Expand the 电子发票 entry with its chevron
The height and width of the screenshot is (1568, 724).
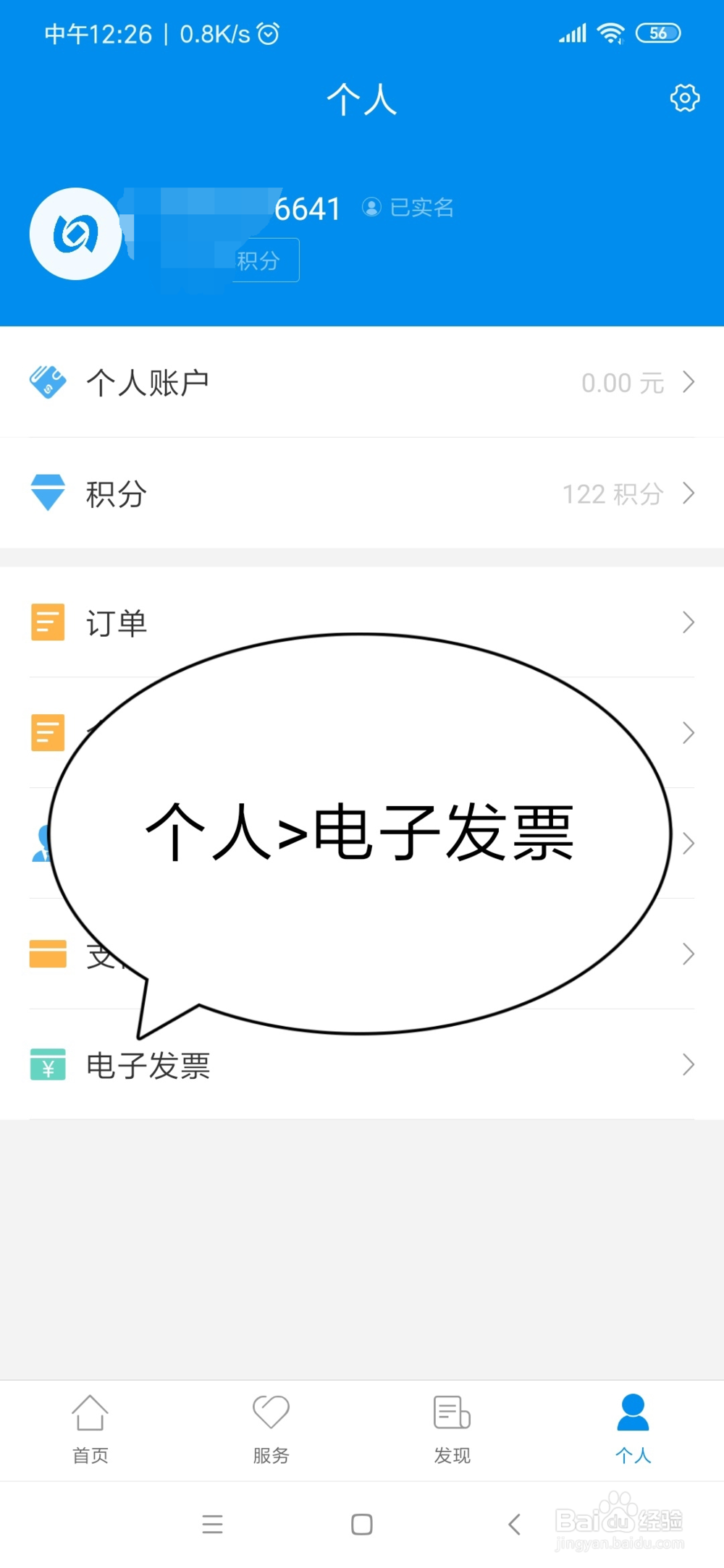point(688,1064)
